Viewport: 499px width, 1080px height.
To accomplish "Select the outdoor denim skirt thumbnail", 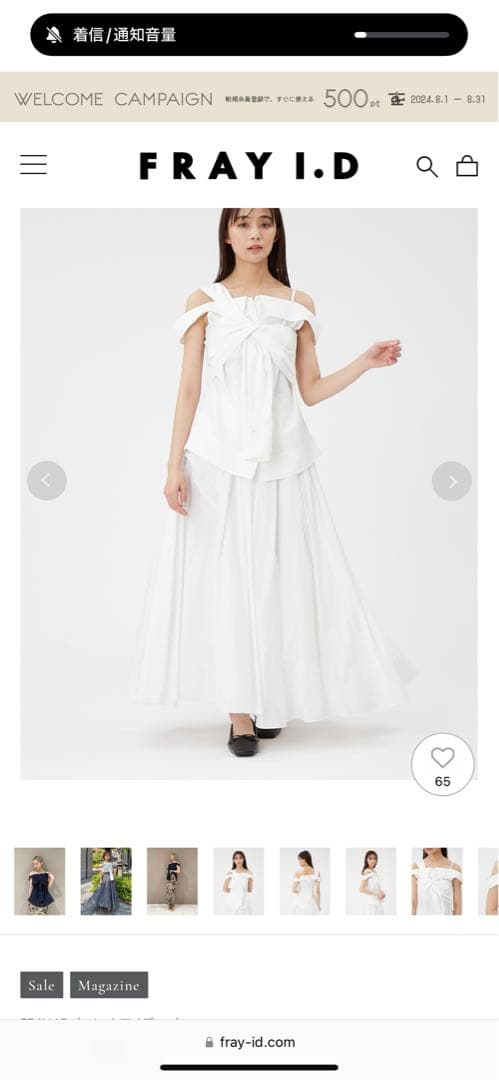I will 105,881.
